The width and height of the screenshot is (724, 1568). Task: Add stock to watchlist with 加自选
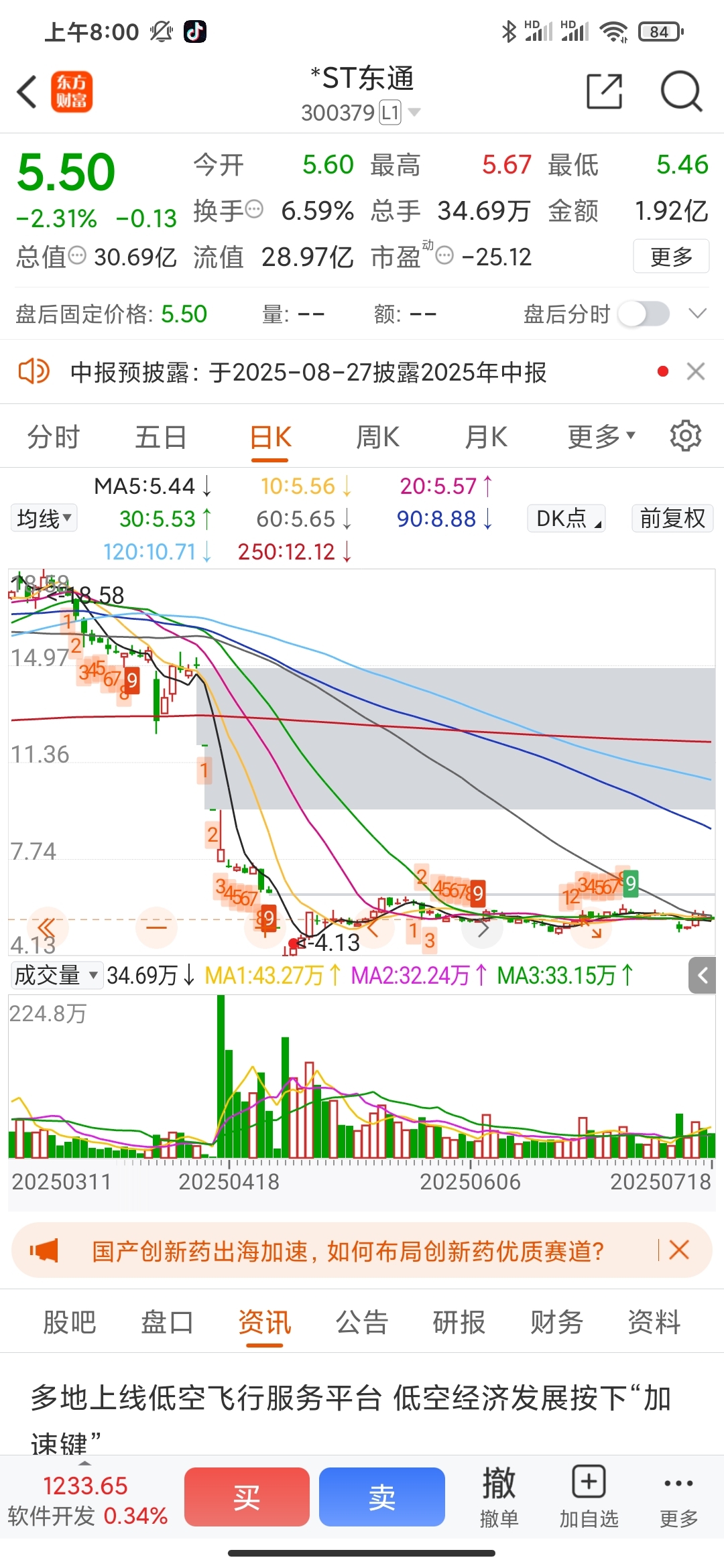pos(589,1498)
